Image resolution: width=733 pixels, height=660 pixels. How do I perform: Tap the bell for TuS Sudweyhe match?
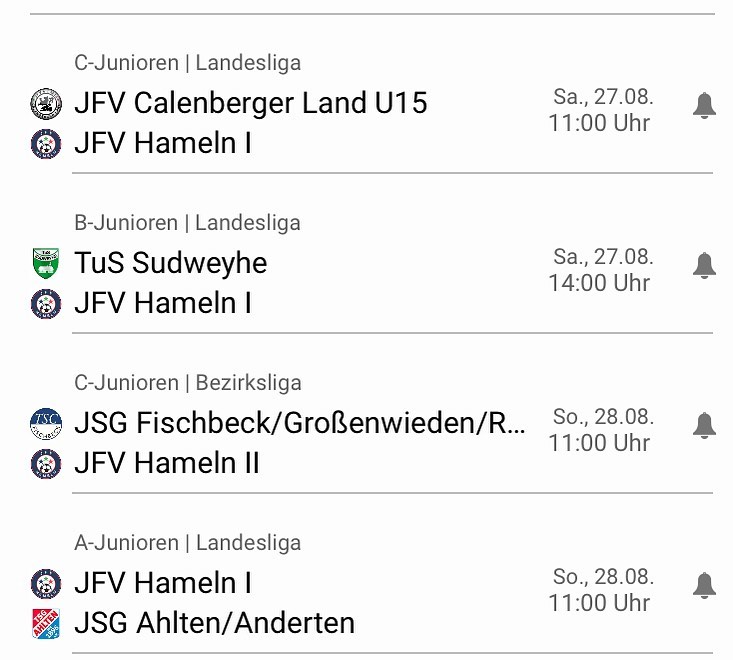coord(704,266)
